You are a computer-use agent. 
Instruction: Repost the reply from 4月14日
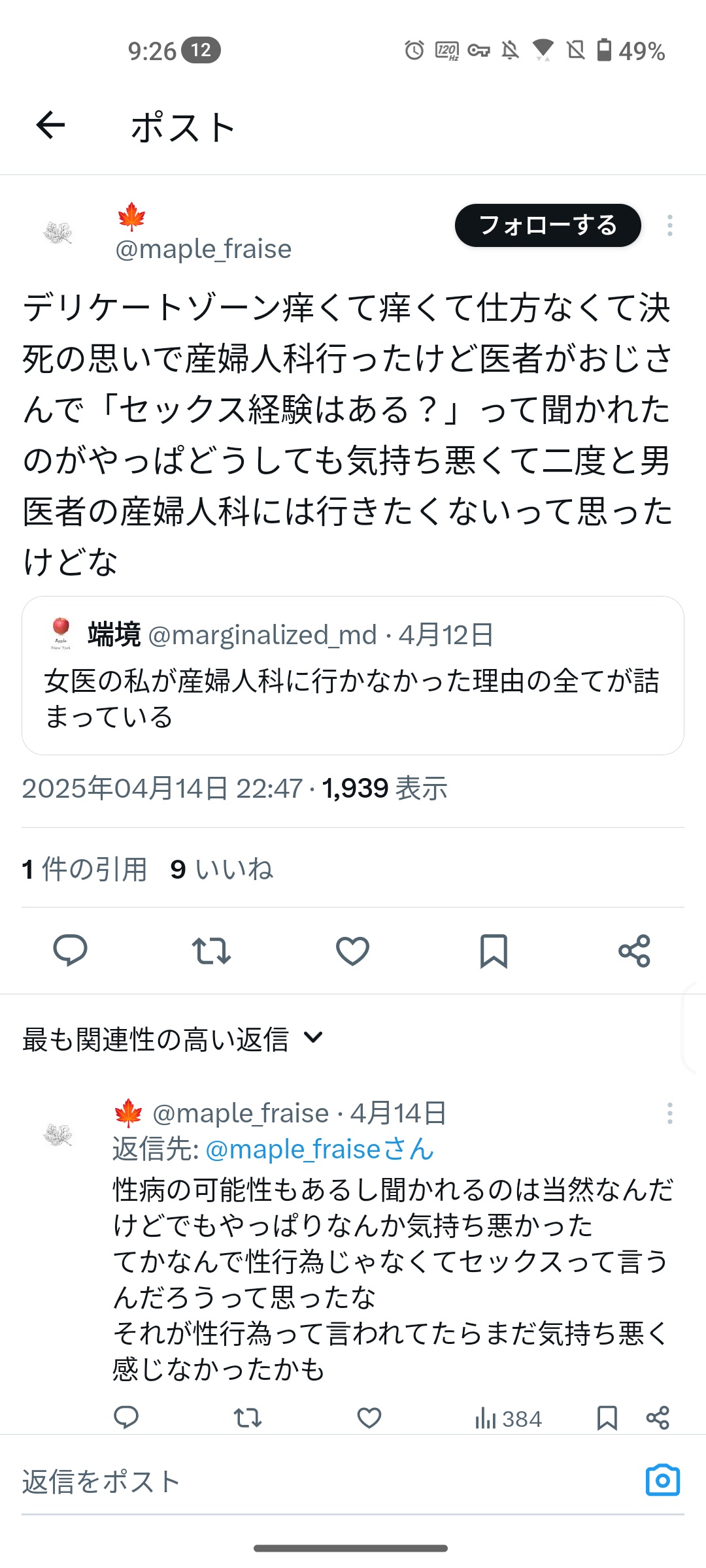[x=248, y=1418]
